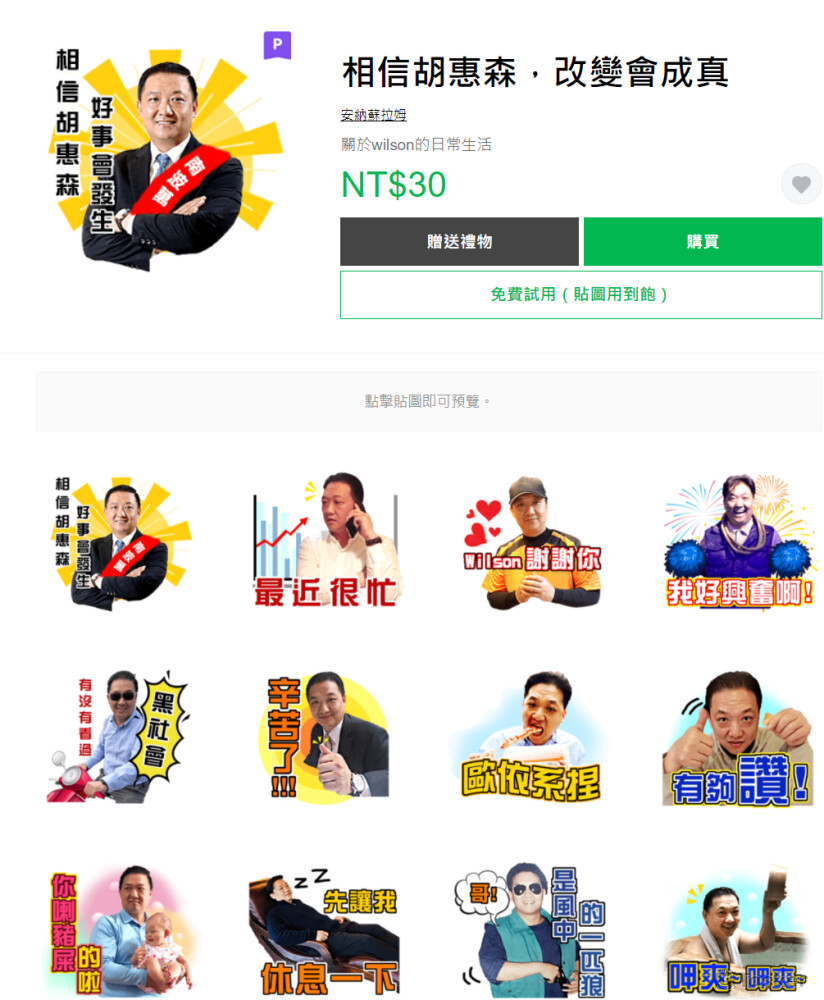Image resolution: width=824 pixels, height=1000 pixels.
Task: Add sticker set to wishlist with heart icon
Action: [801, 184]
